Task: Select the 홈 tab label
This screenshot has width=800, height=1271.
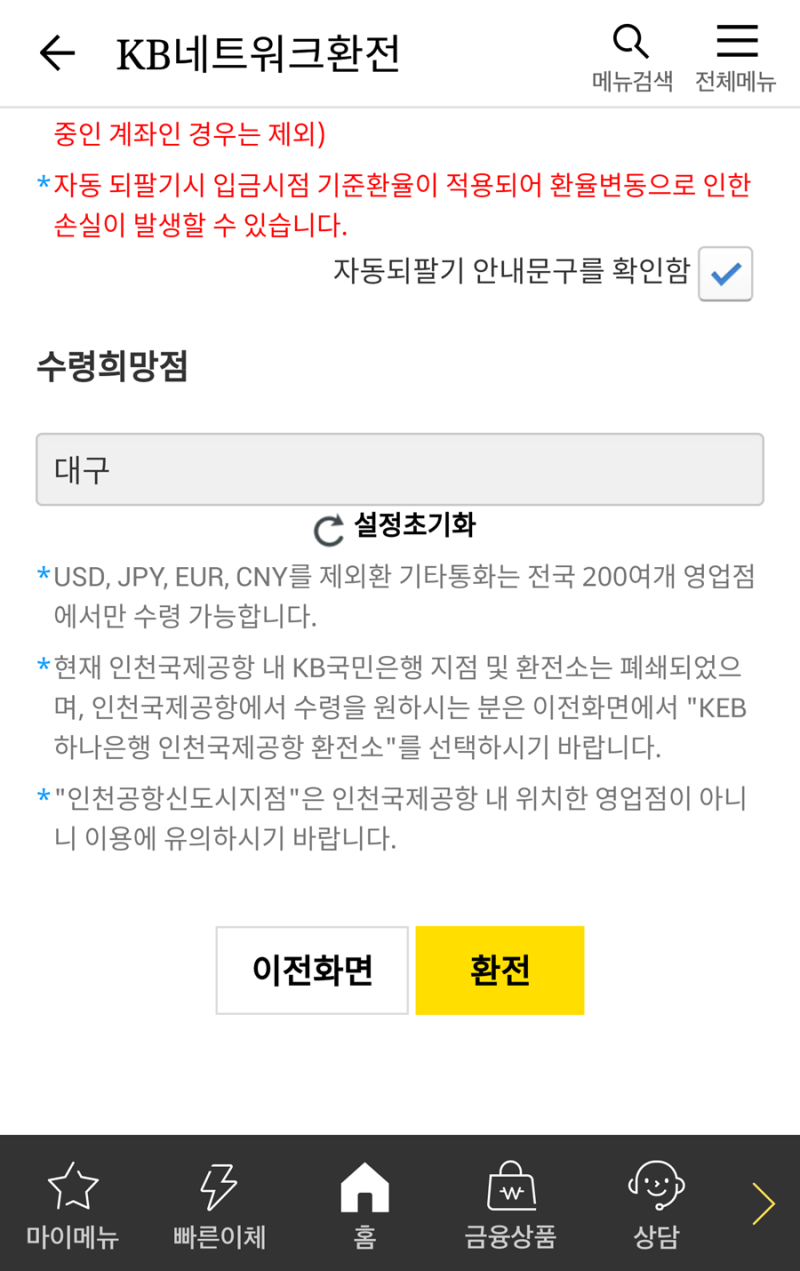Action: tap(363, 1237)
